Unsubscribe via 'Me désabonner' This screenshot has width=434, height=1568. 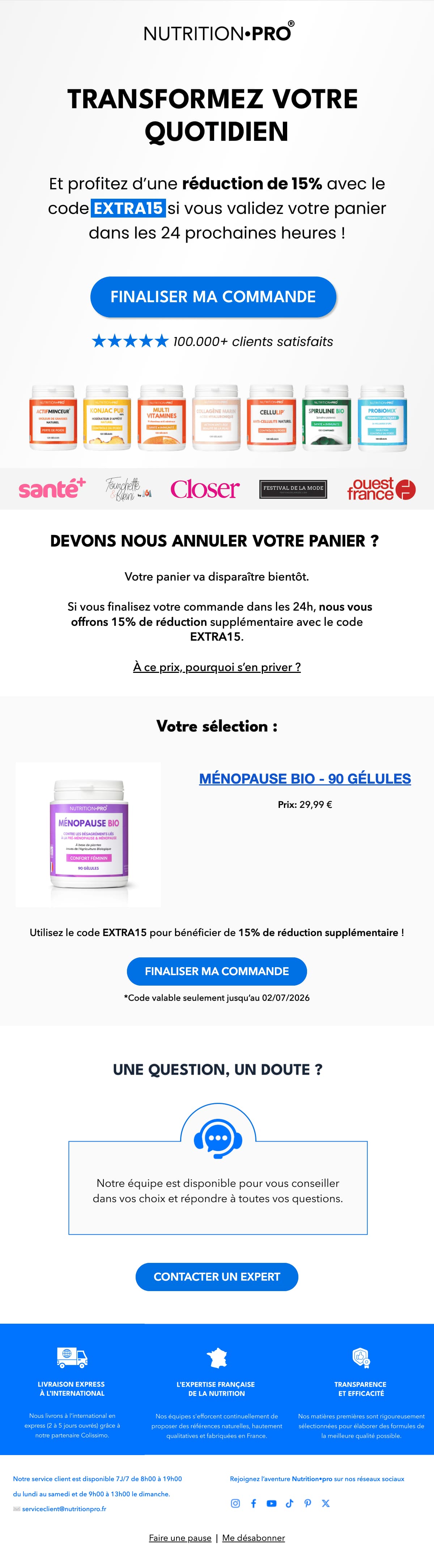click(254, 1538)
